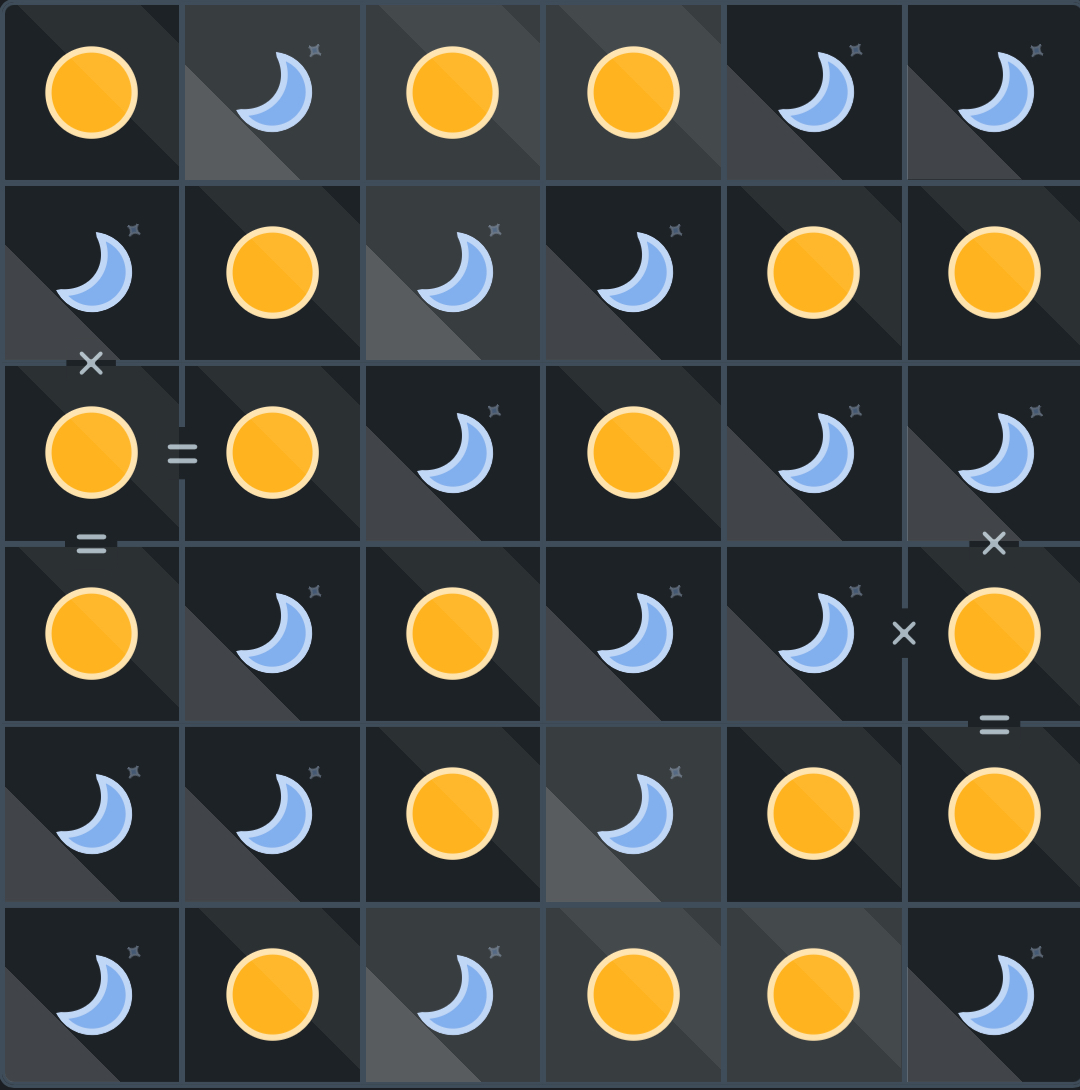Tap the moon cell in the bottom-right corner
Screen dimensions: 1080x1090
point(994,994)
